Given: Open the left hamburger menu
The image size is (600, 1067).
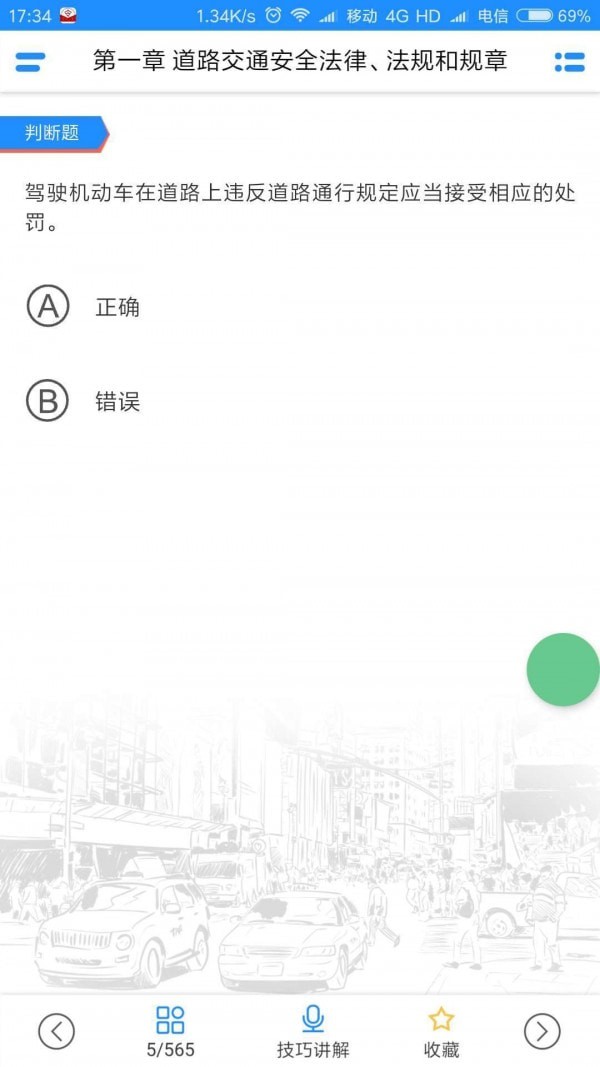Looking at the screenshot, I should 29,62.
